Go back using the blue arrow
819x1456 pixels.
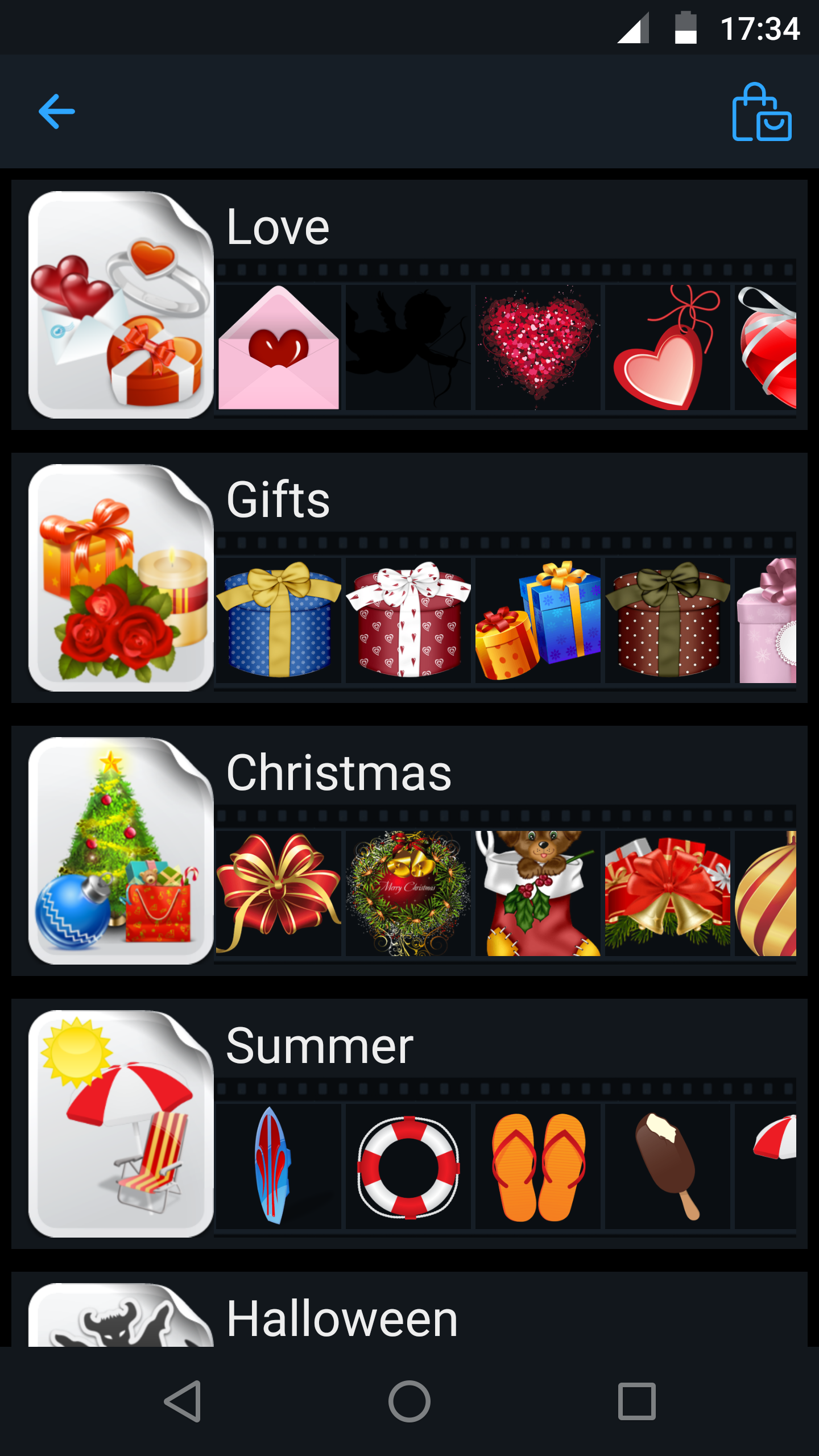(x=57, y=111)
